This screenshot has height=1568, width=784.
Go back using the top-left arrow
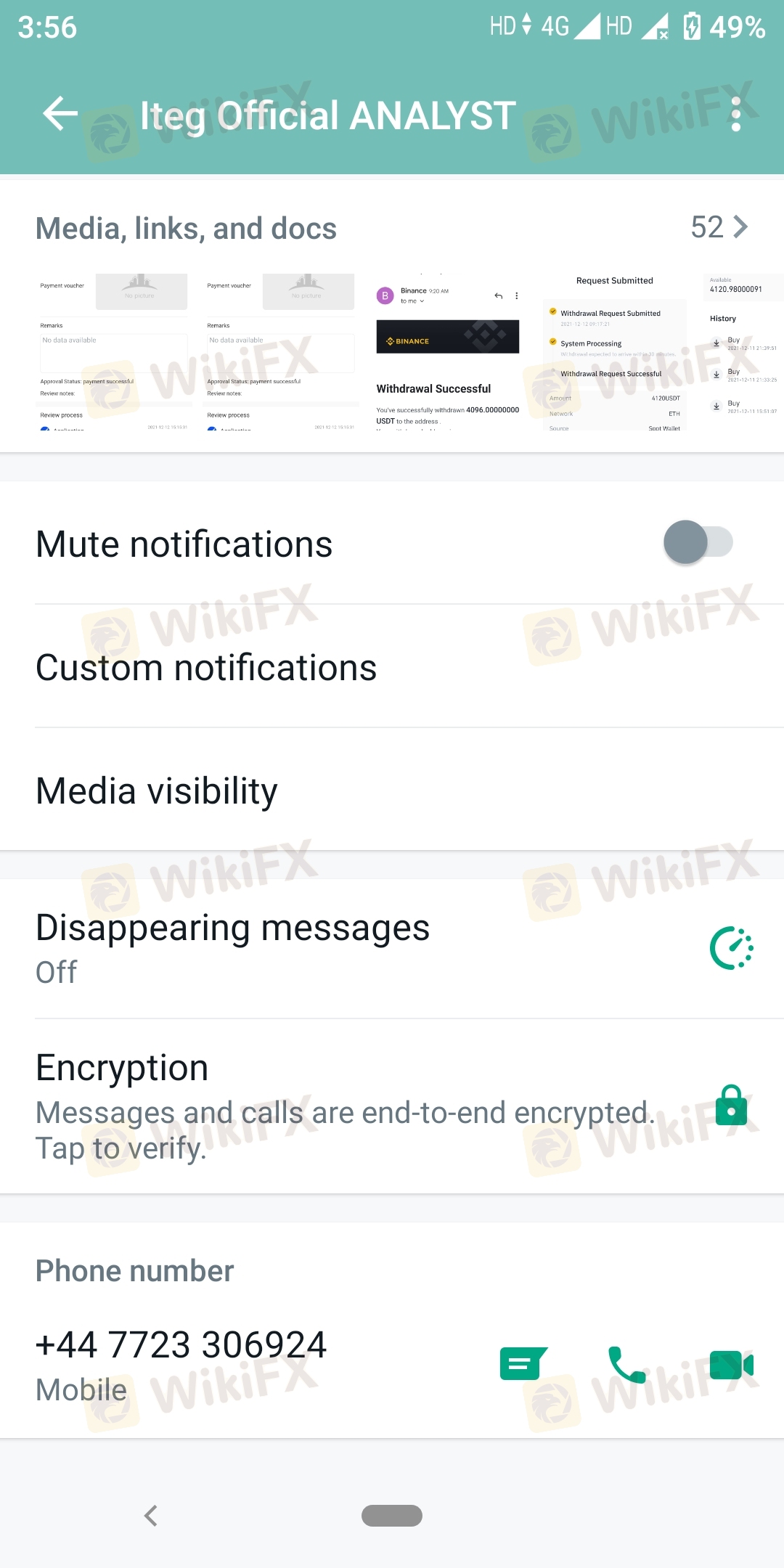tap(60, 114)
